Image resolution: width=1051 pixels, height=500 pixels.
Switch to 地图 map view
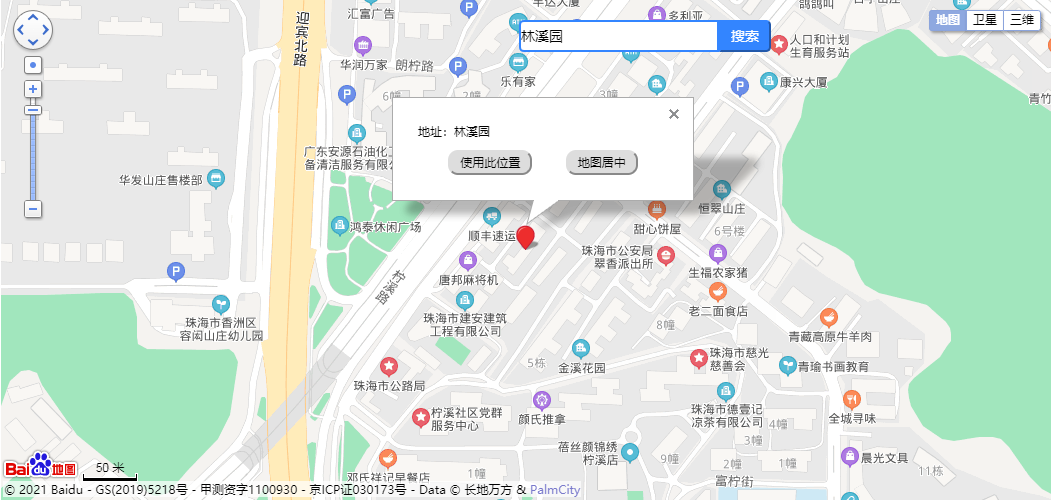point(947,20)
